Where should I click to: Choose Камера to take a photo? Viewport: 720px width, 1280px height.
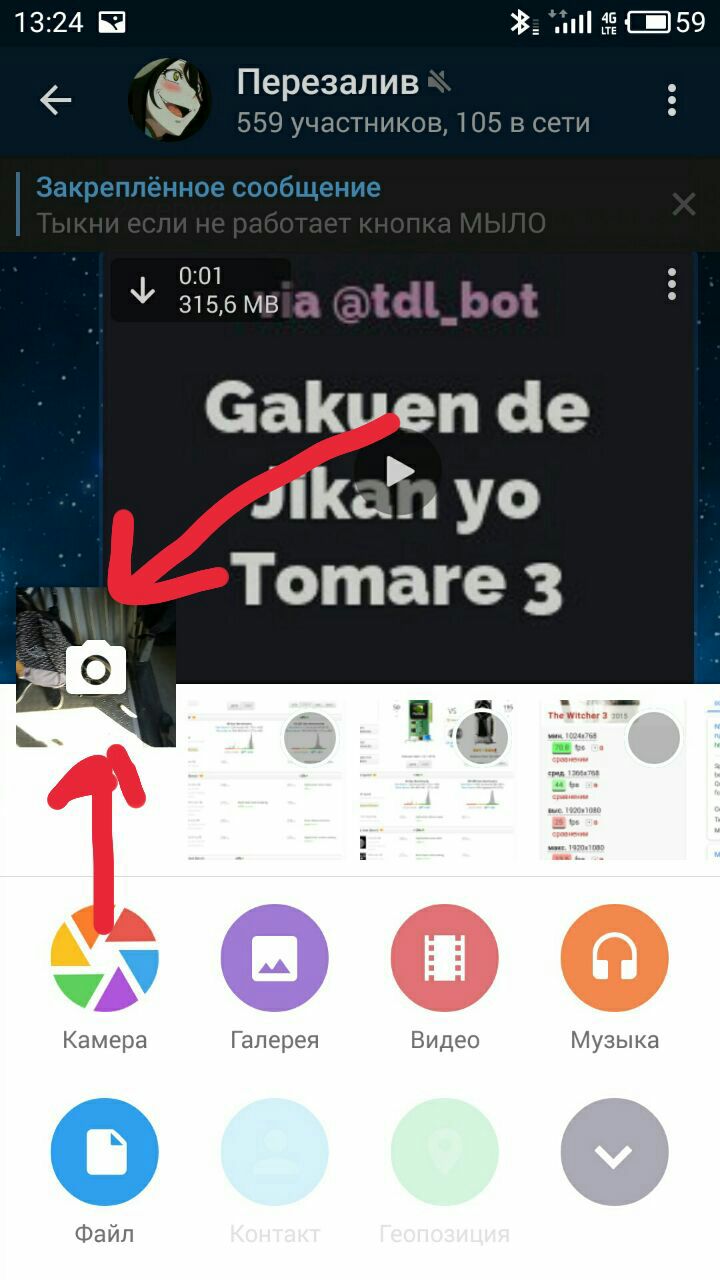[x=105, y=958]
